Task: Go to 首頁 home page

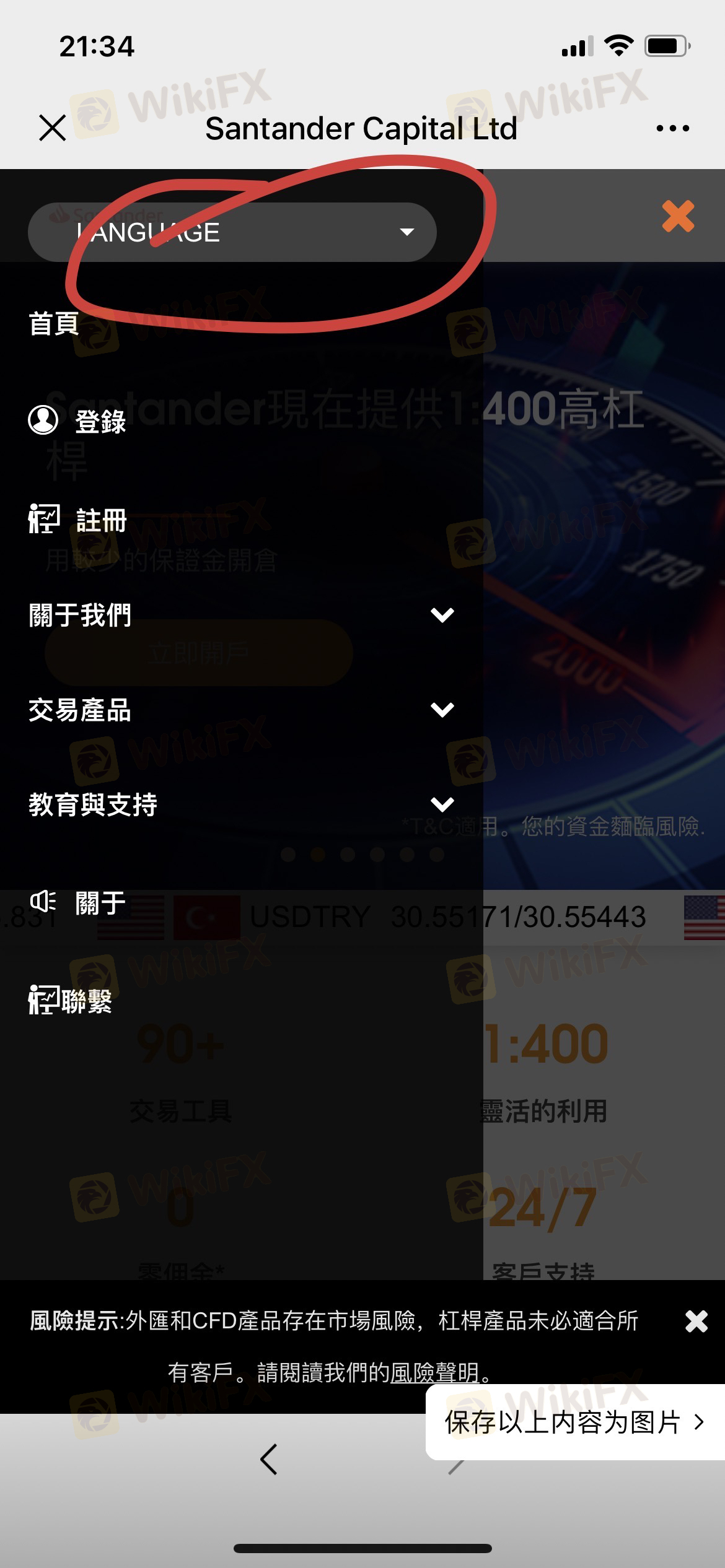Action: tap(54, 323)
